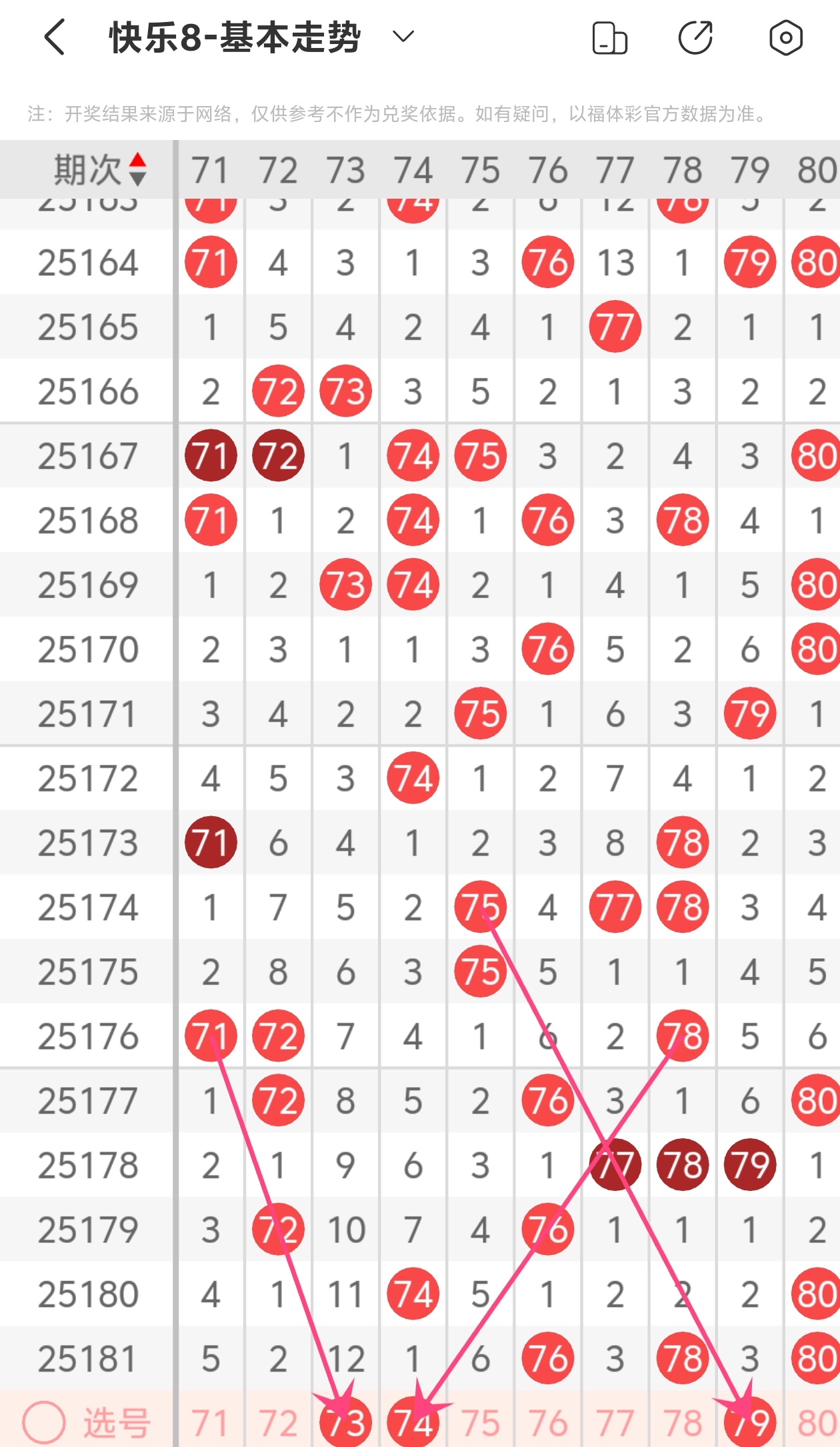Screen dimensions: 840x1447
Task: Pick number 80 in the 选号 row
Action: point(817,1423)
